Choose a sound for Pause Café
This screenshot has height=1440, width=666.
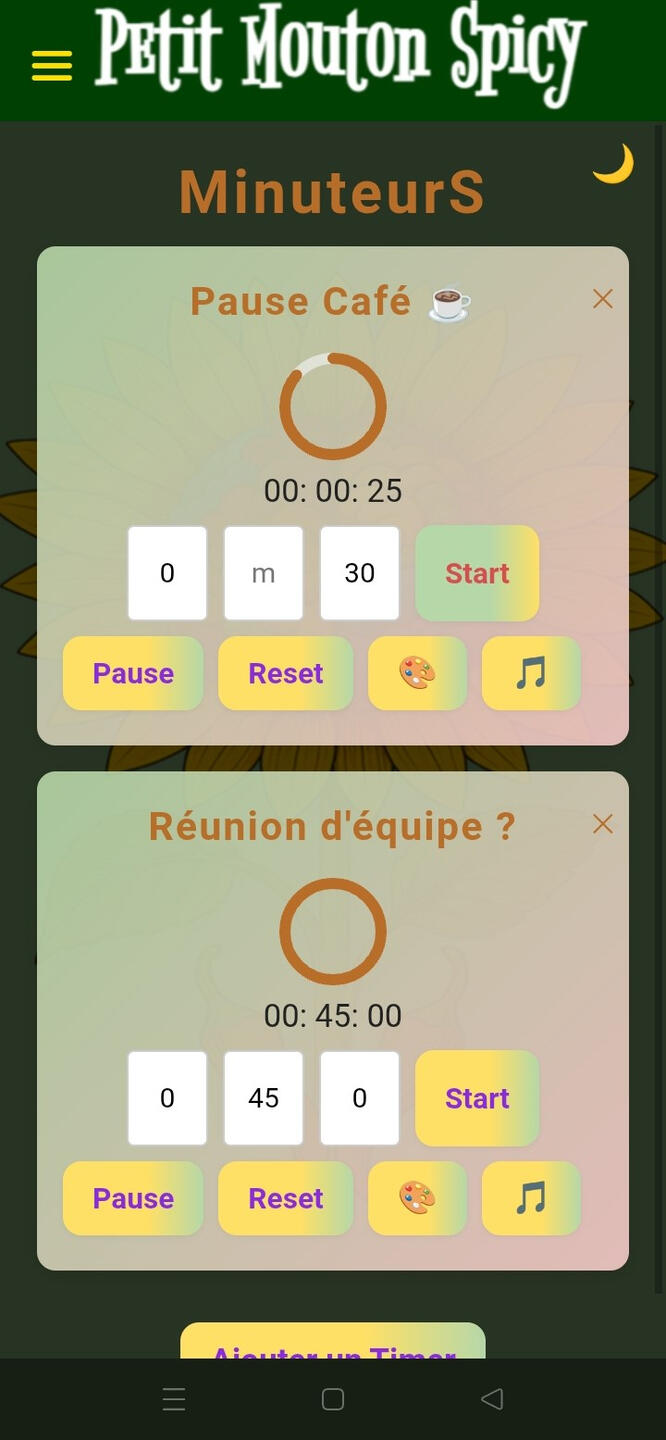tap(531, 673)
